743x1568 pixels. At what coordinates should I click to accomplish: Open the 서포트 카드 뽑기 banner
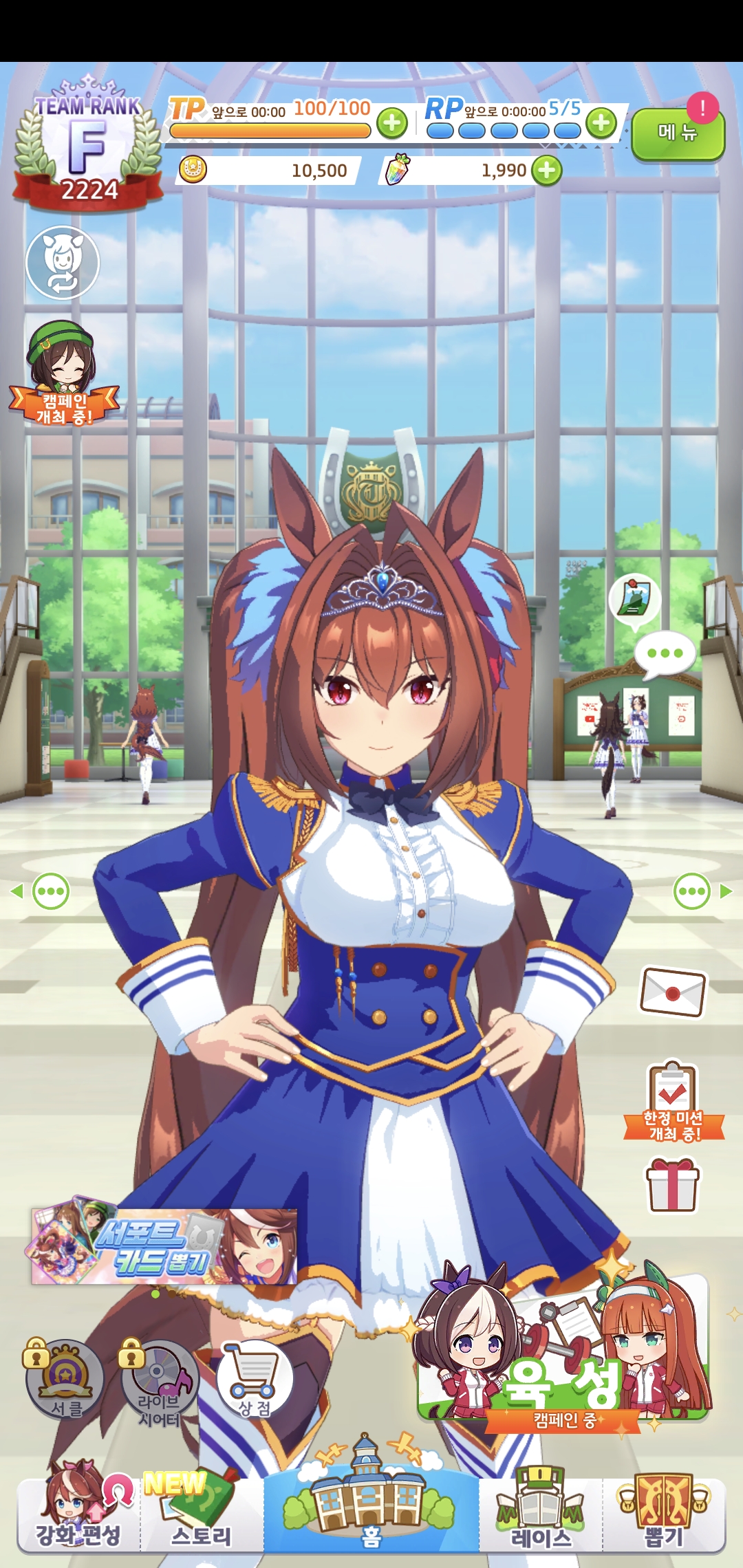click(164, 1246)
